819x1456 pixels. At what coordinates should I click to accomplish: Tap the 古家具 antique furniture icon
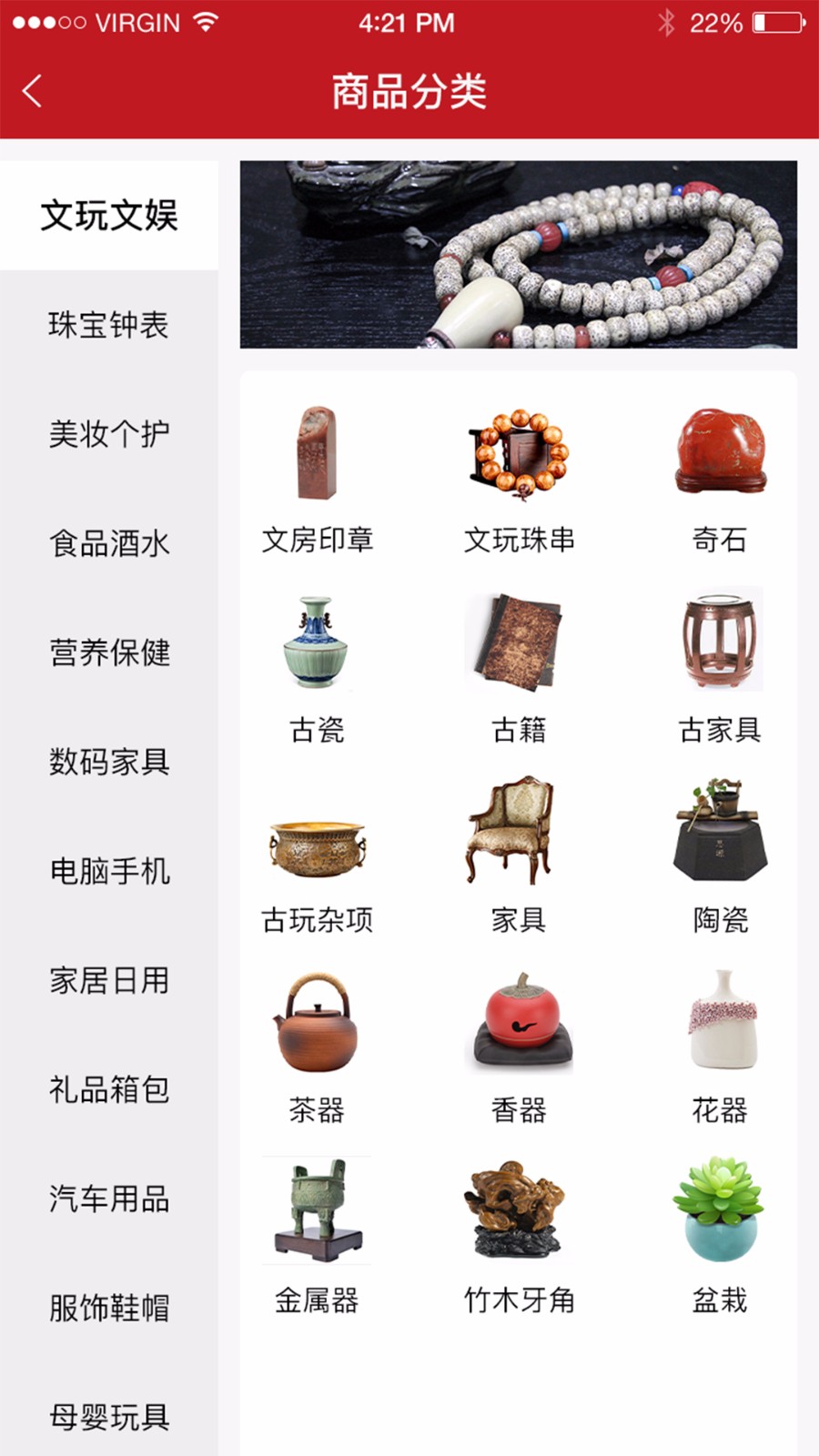pos(721,637)
